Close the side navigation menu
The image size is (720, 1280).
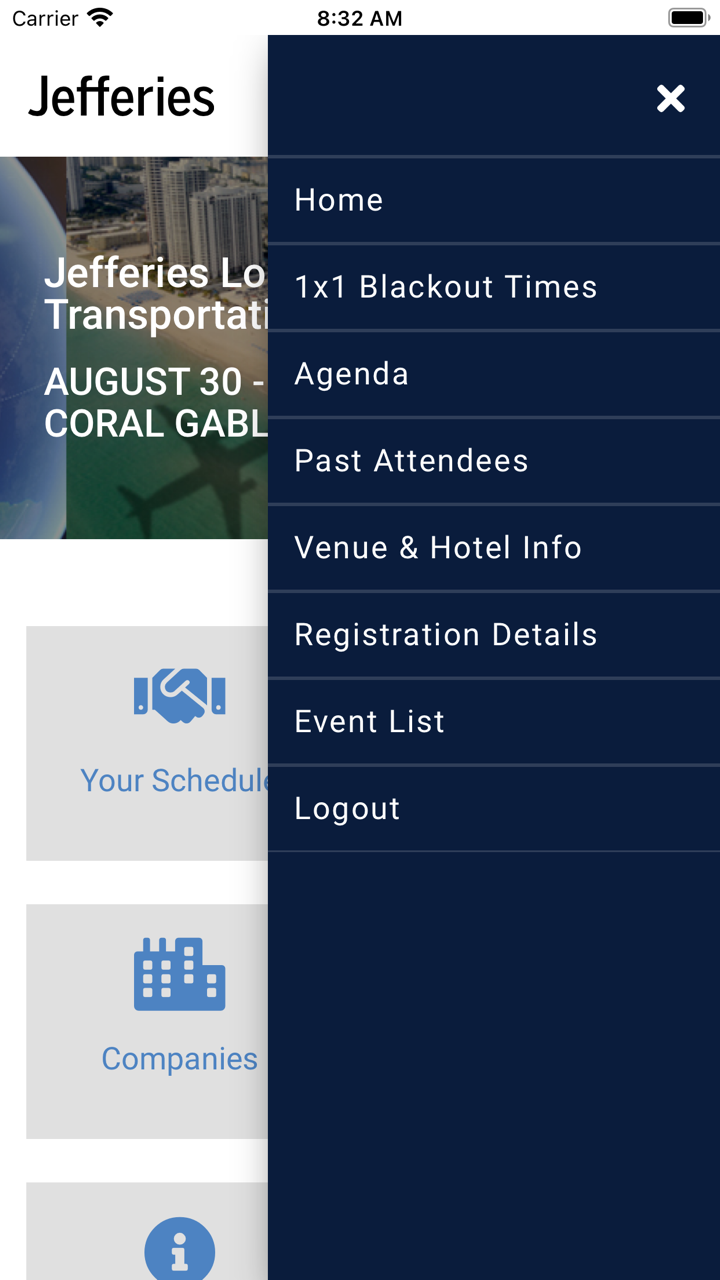click(x=670, y=98)
